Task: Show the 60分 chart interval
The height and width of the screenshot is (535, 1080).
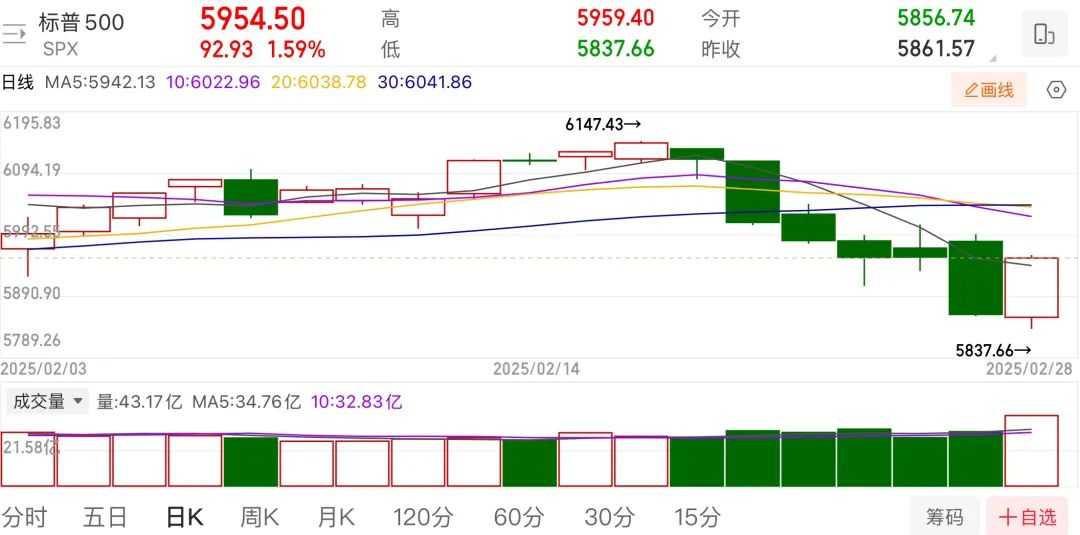Action: coord(519,517)
